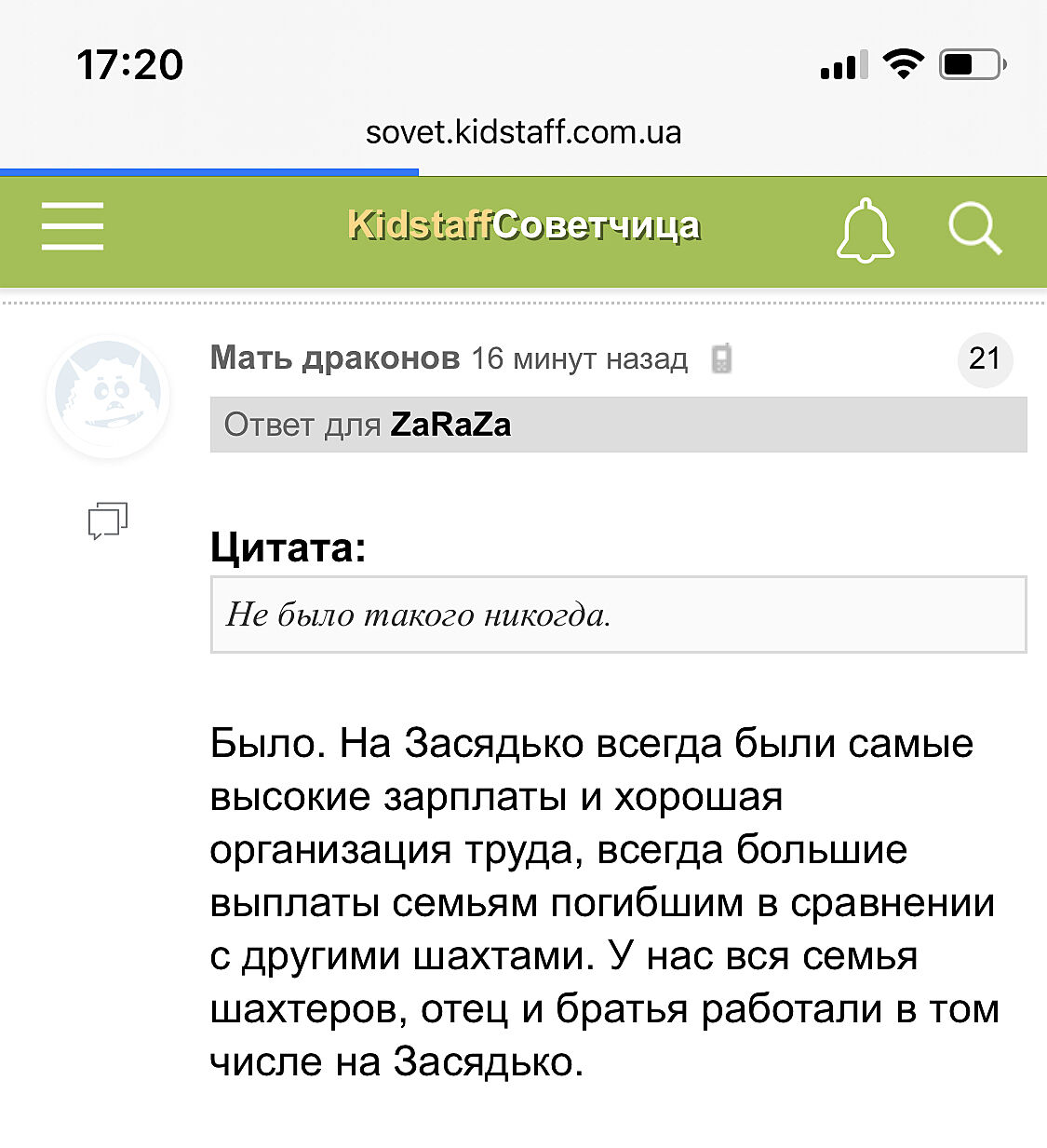Viewport: 1047px width, 1148px height.
Task: Open the search magnifier
Action: [x=974, y=229]
